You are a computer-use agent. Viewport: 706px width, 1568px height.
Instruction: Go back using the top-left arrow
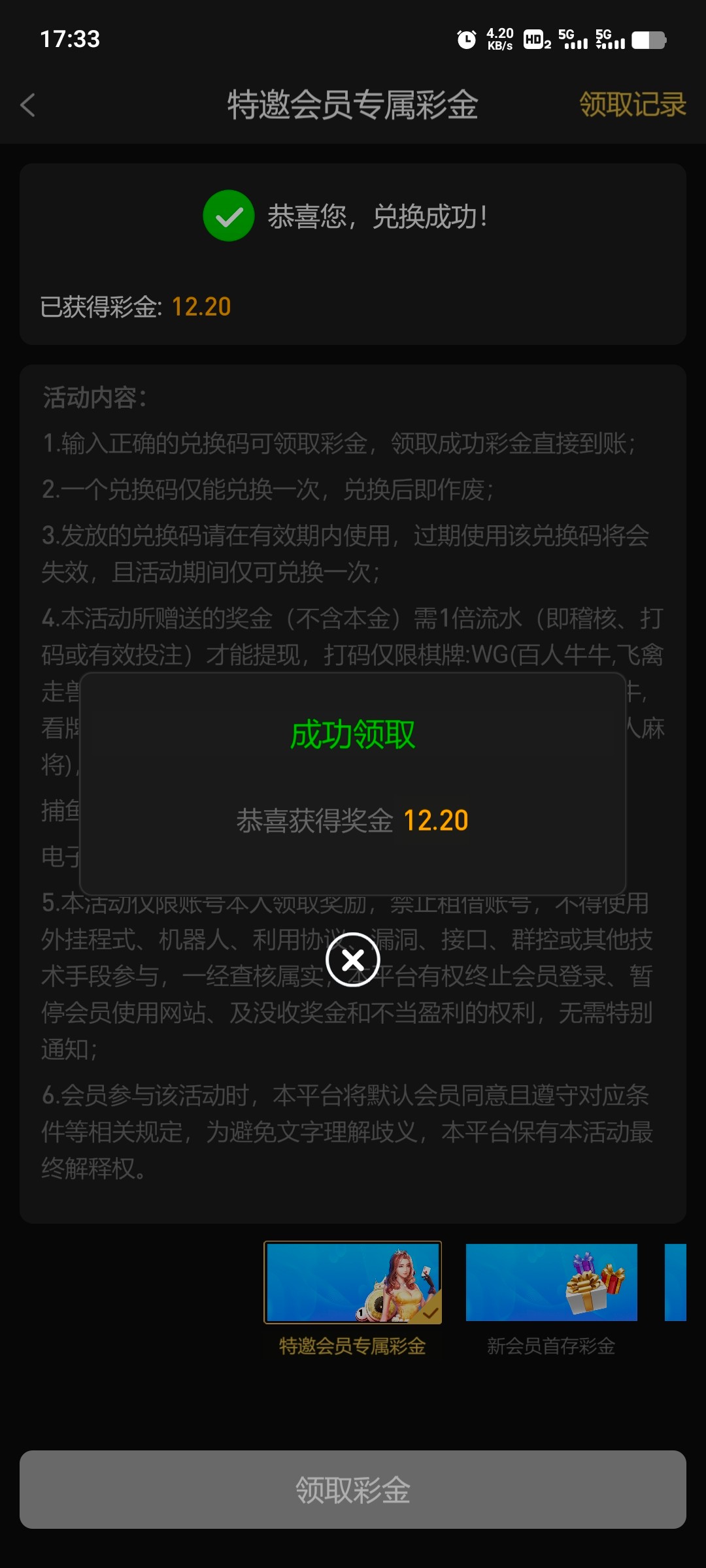click(x=28, y=105)
